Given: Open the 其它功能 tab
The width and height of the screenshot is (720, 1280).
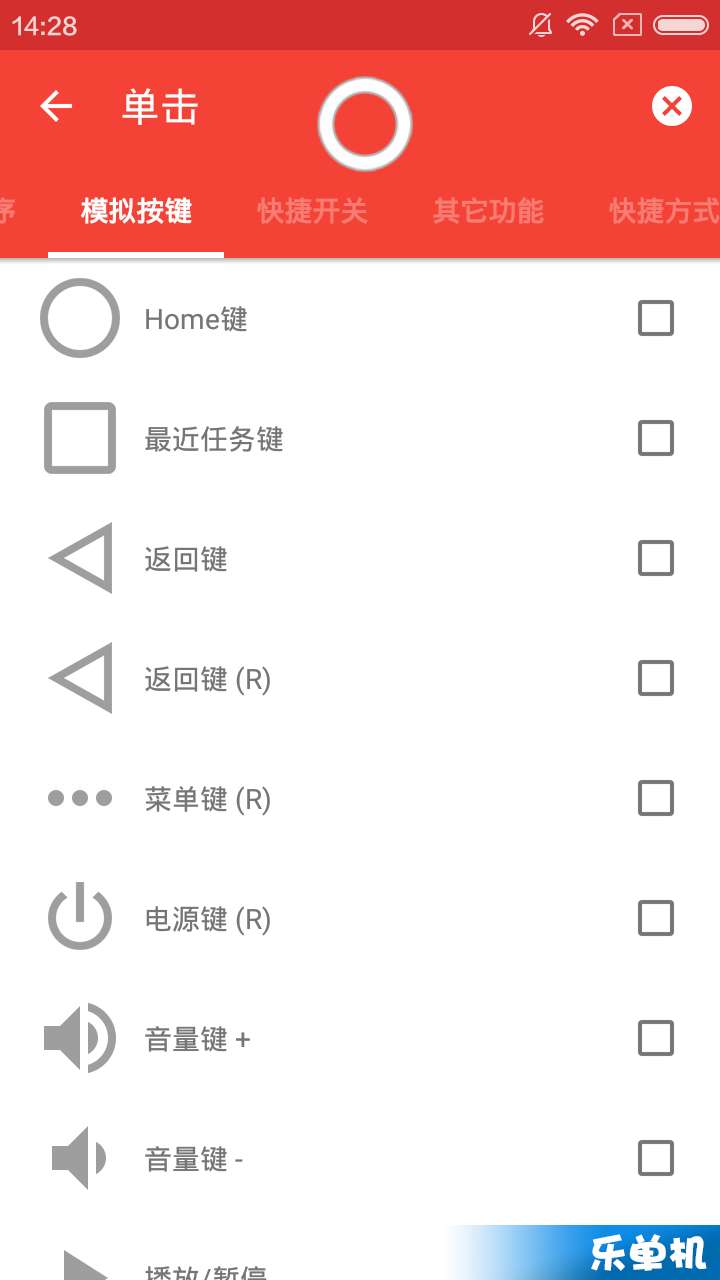Looking at the screenshot, I should tap(488, 211).
